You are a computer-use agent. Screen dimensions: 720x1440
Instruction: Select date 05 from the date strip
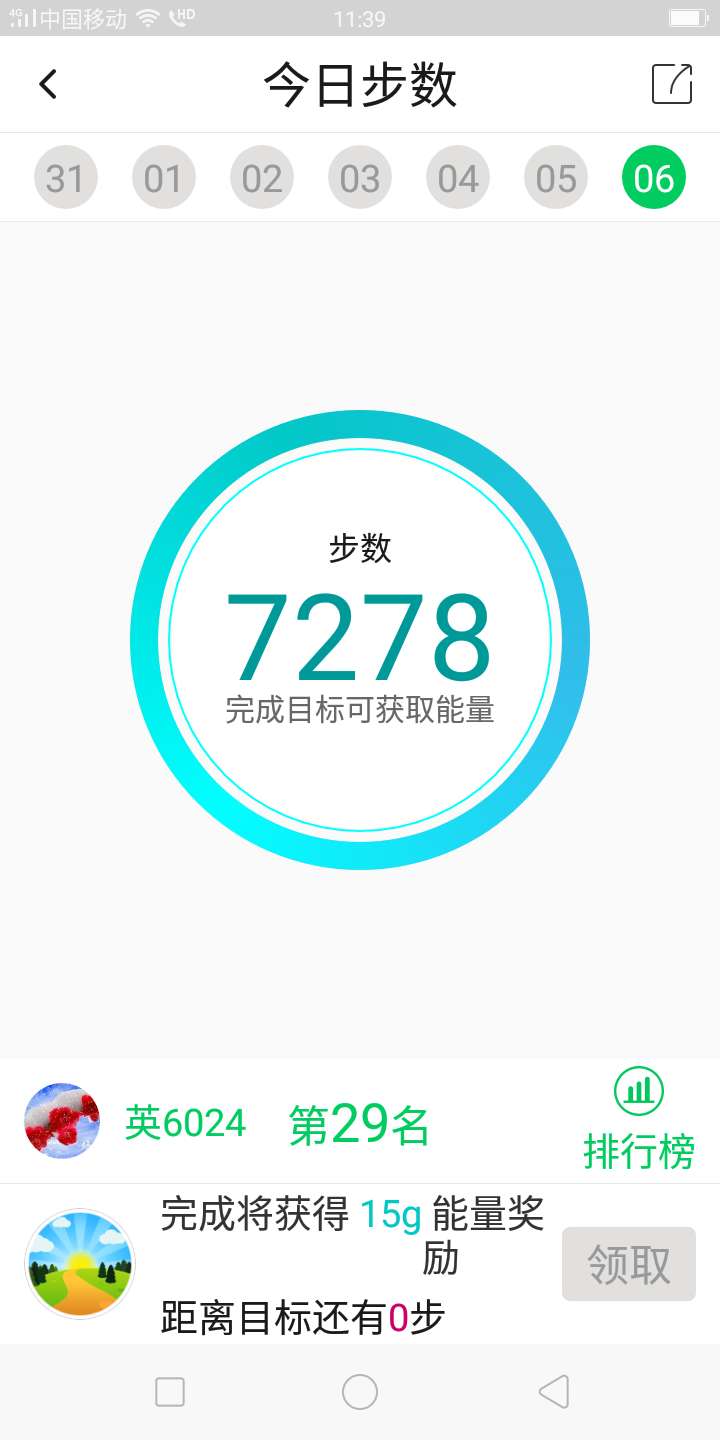tap(556, 176)
